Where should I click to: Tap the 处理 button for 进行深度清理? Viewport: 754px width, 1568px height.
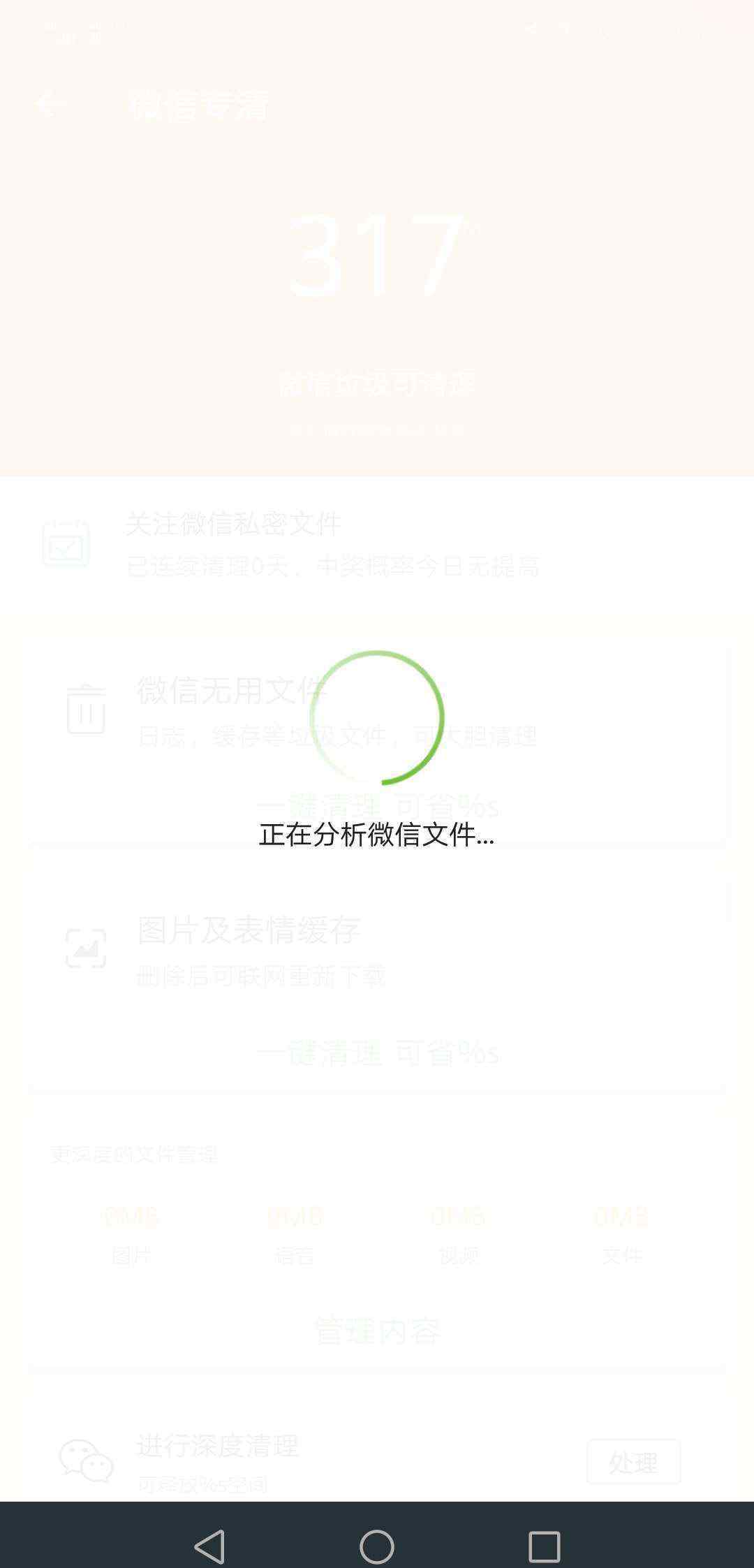(633, 1462)
